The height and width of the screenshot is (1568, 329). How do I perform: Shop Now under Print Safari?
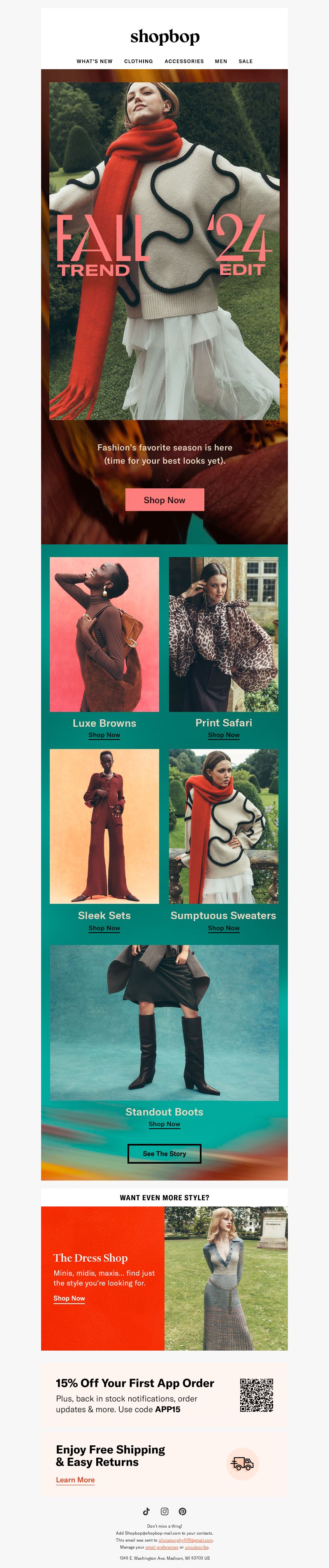pos(223,735)
